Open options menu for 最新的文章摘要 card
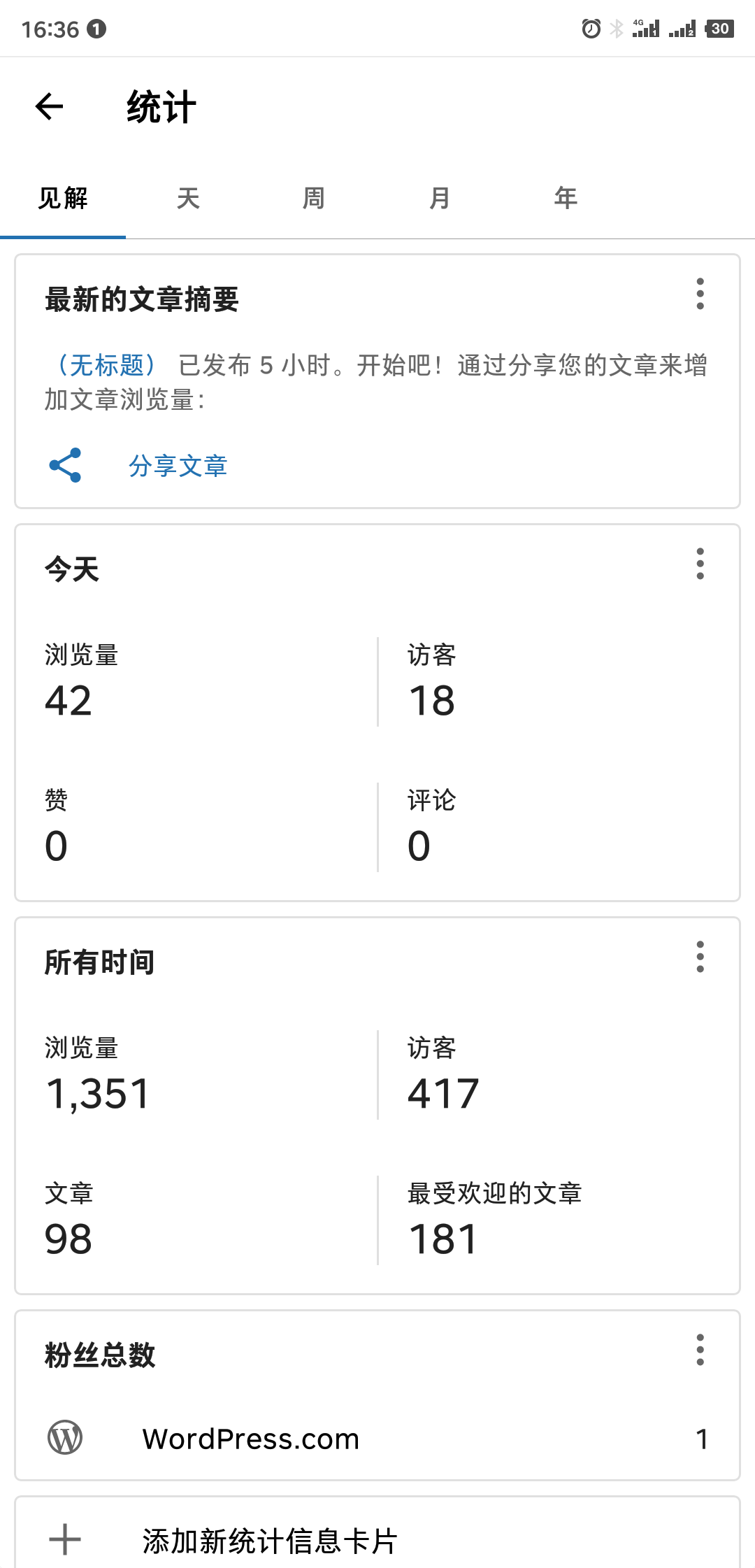This screenshot has width=755, height=1568. (700, 294)
